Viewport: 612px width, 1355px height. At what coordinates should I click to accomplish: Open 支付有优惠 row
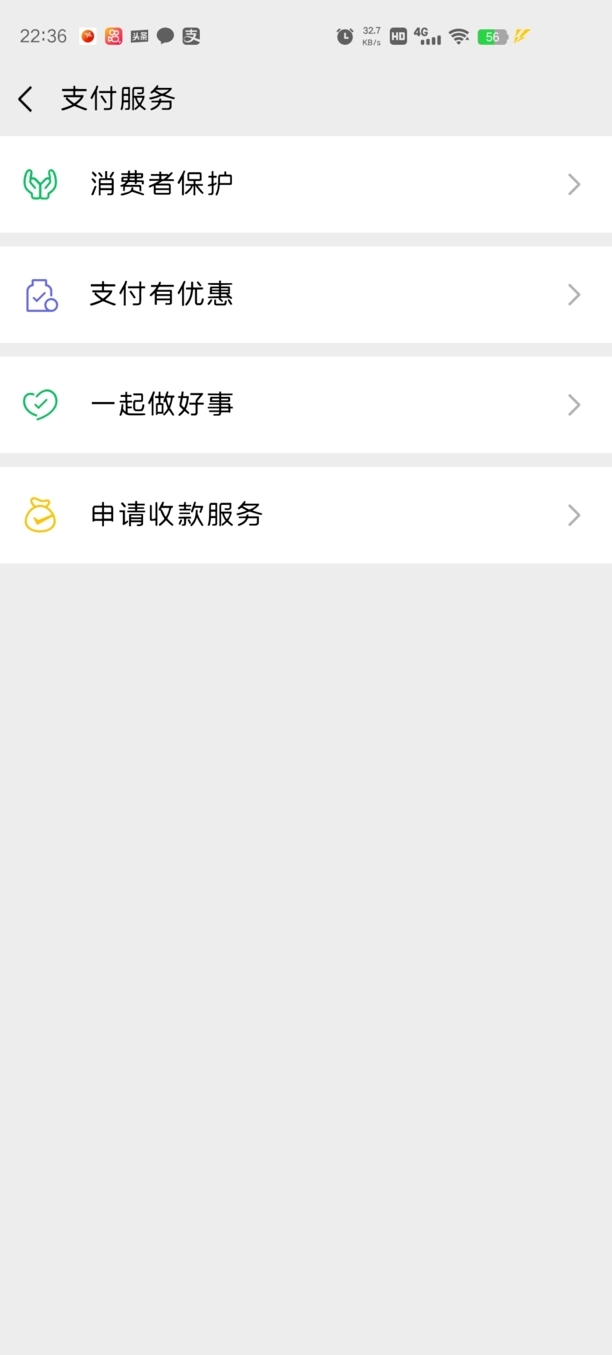pyautogui.click(x=305, y=295)
